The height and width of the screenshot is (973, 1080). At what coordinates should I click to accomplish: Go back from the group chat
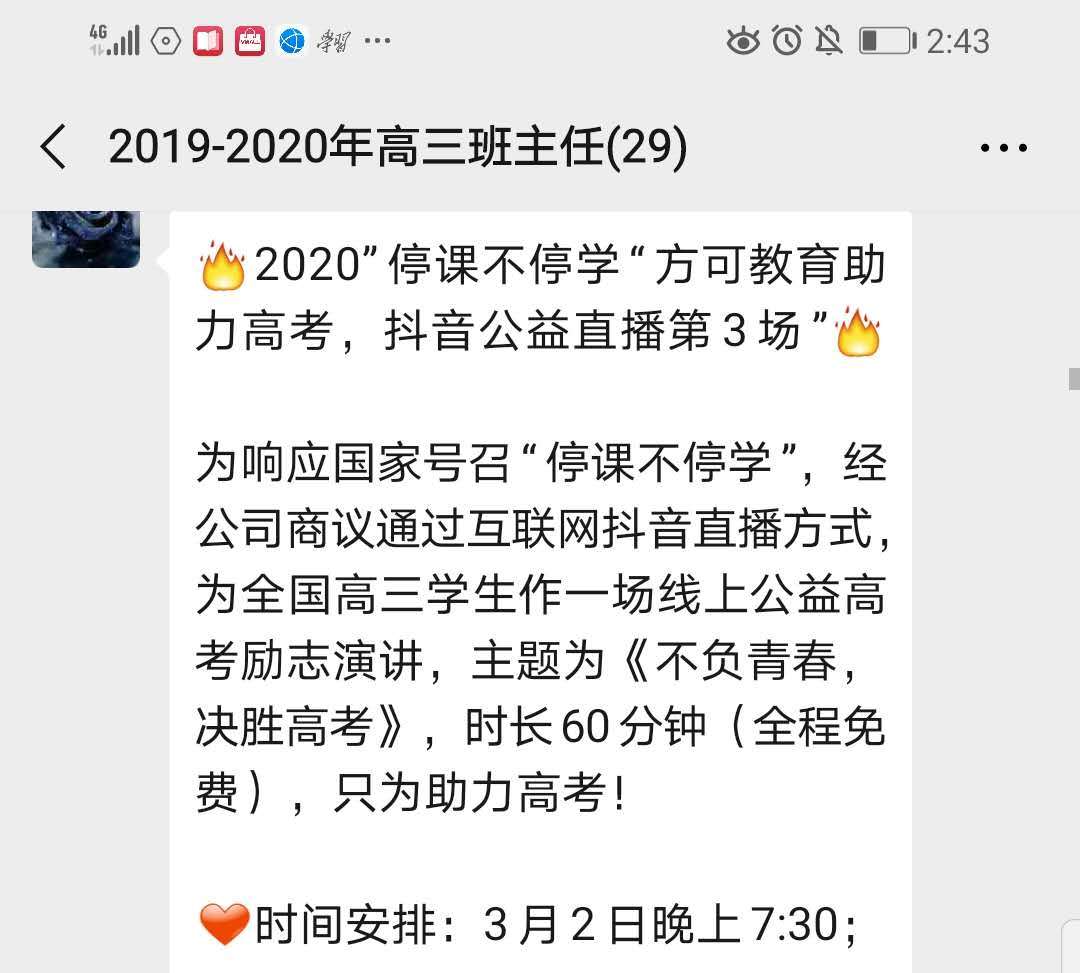pyautogui.click(x=54, y=148)
